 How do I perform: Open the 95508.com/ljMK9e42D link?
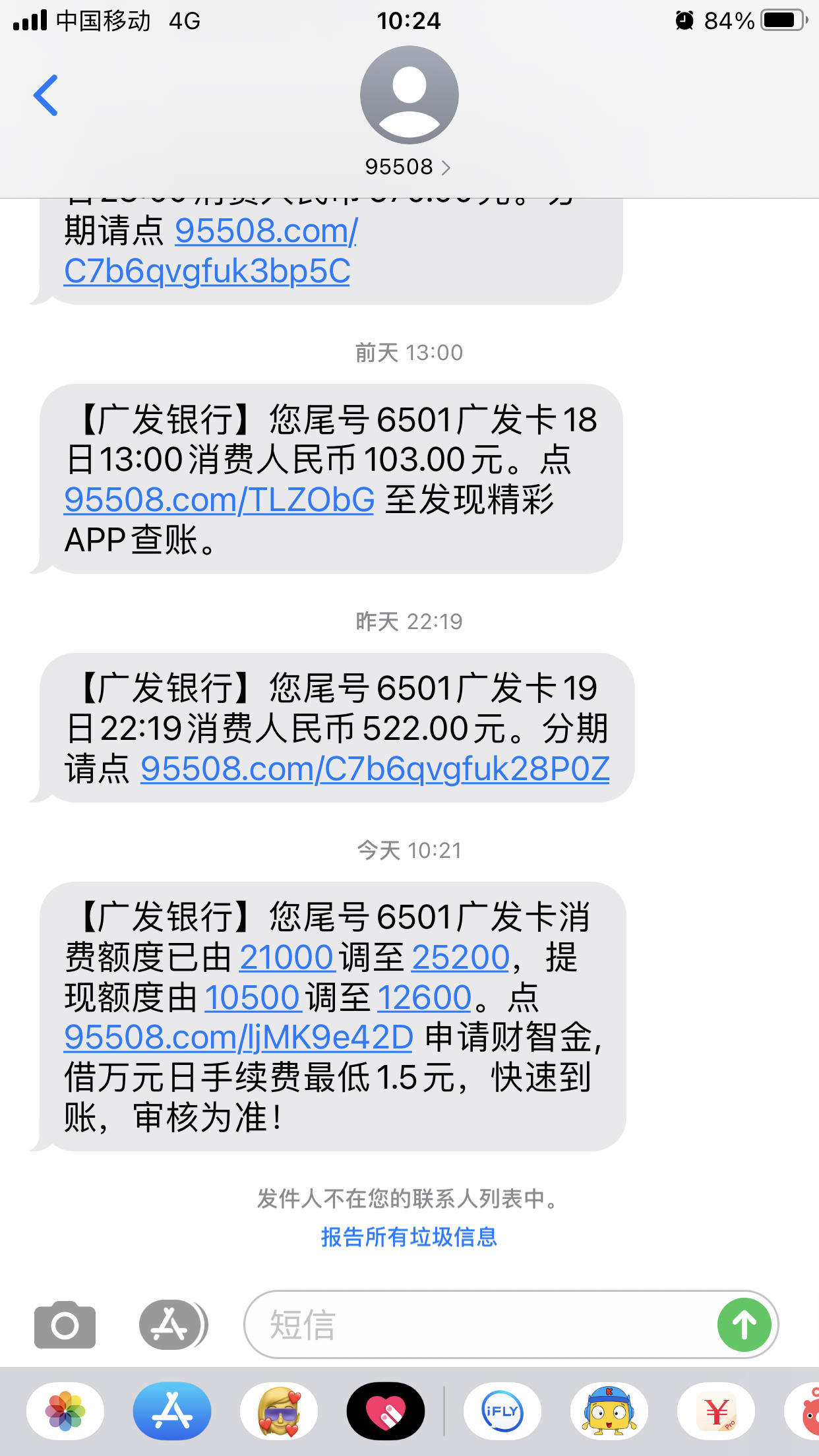click(x=239, y=1037)
